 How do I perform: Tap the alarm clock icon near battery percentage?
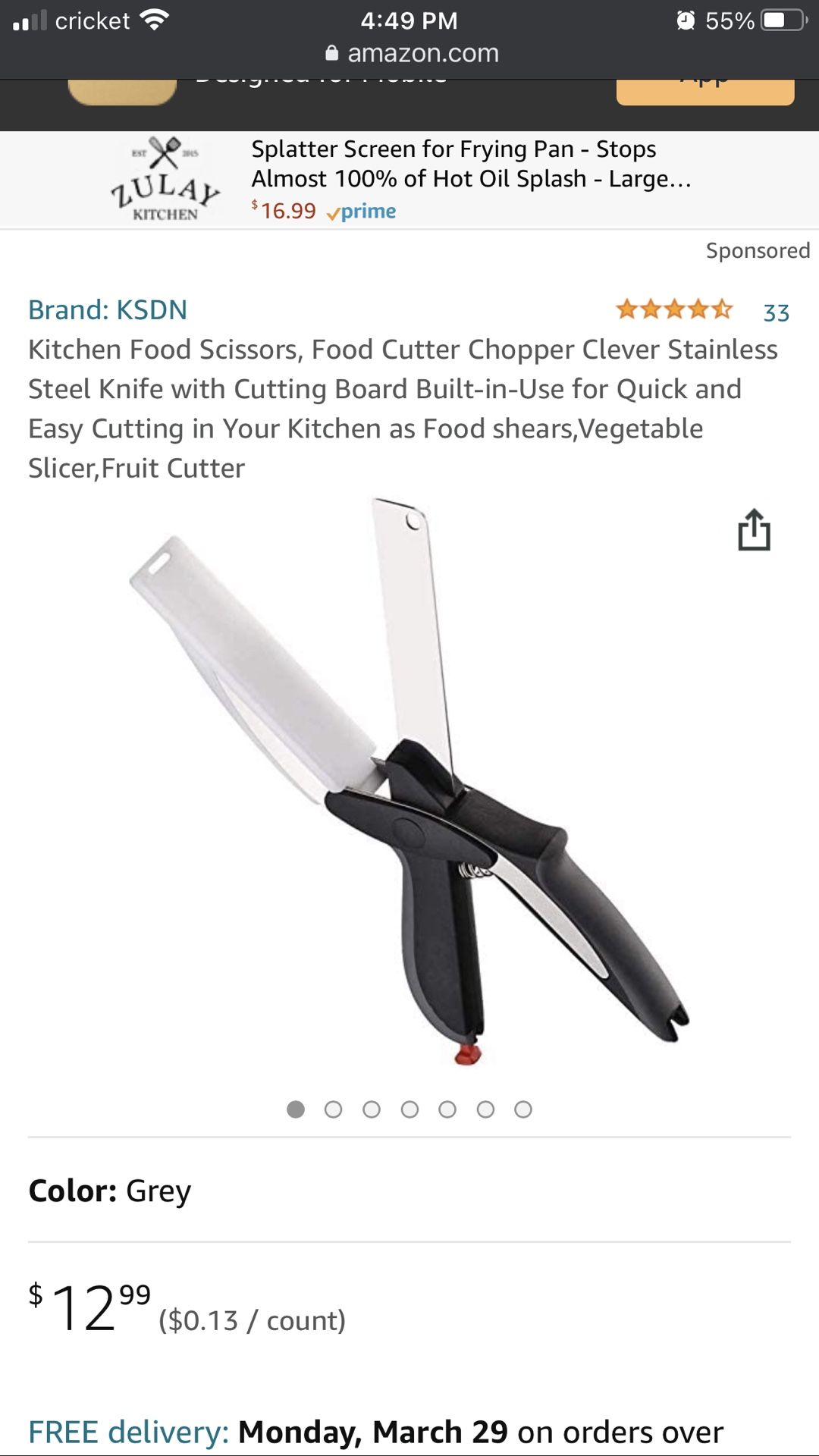pyautogui.click(x=686, y=20)
